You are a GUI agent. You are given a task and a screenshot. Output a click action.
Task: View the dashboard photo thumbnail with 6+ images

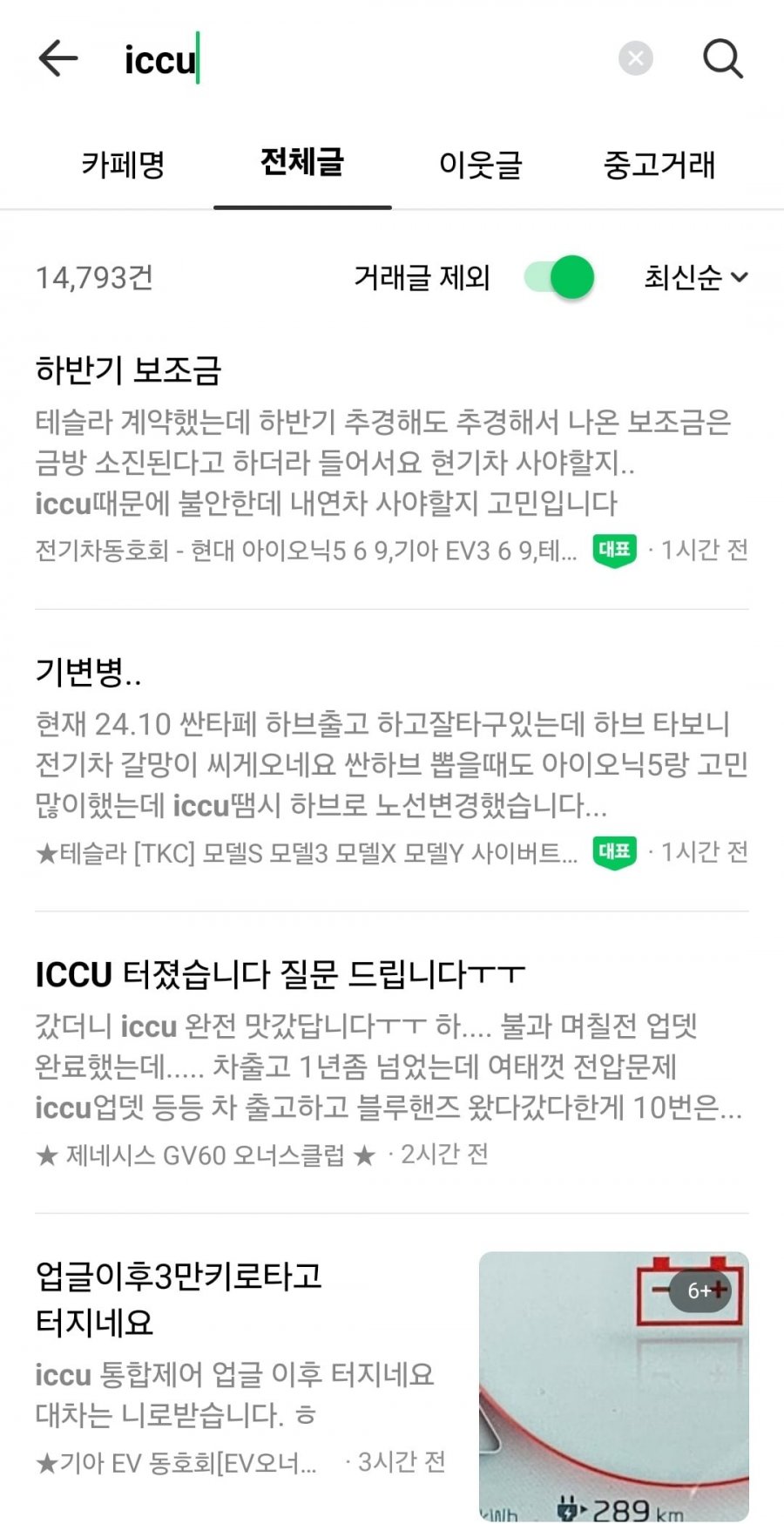[613, 1386]
